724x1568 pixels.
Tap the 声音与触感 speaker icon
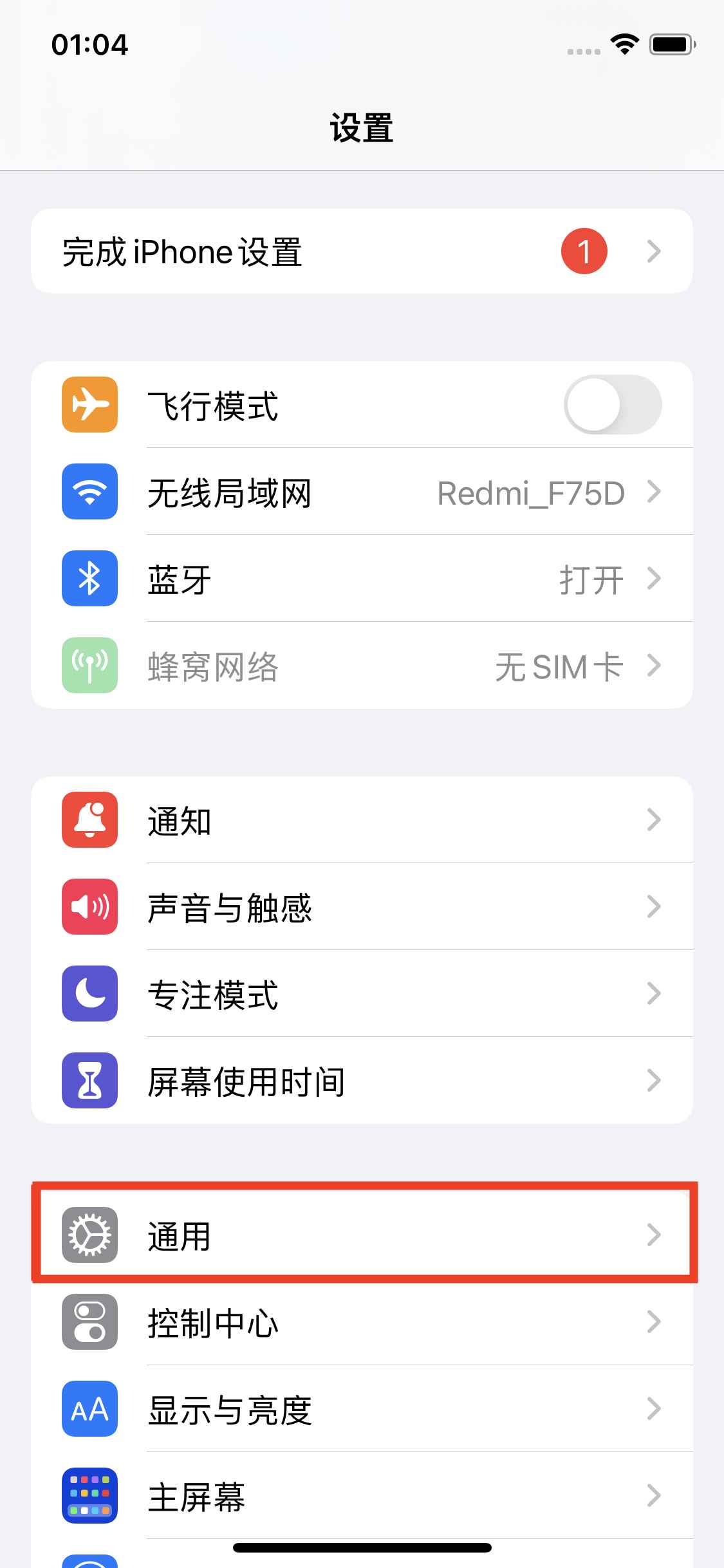click(x=89, y=908)
